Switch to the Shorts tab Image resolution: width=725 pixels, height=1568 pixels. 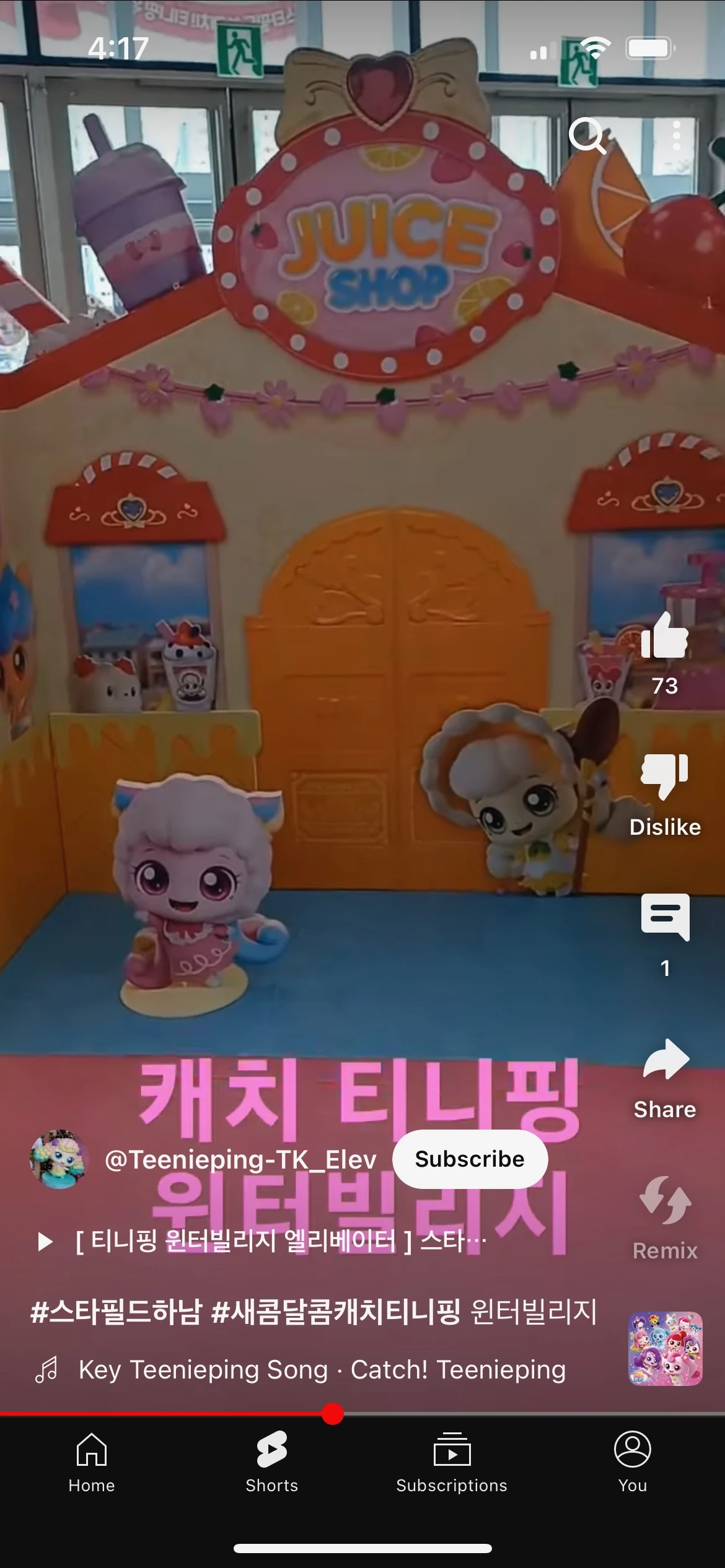271,1461
